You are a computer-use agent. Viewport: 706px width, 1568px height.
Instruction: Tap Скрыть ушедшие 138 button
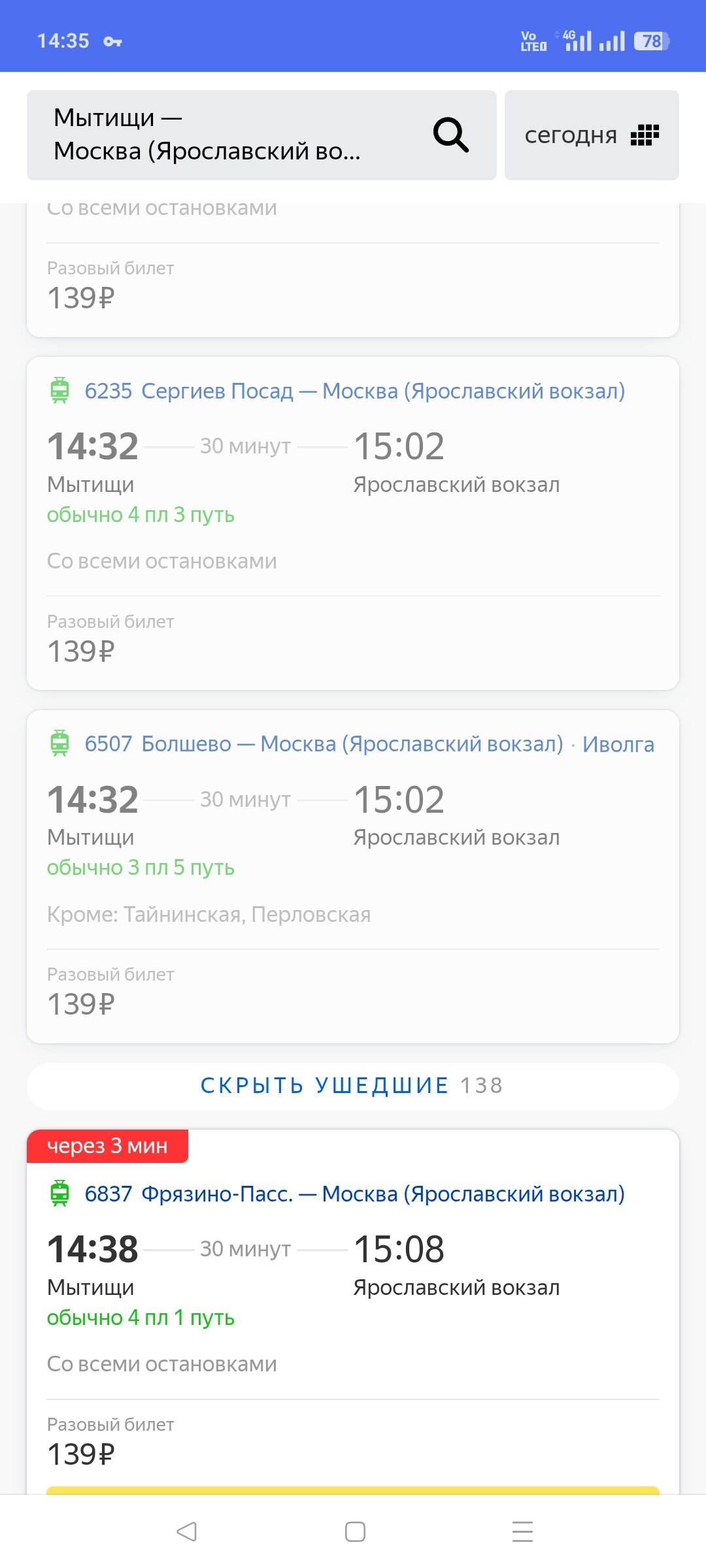point(353,1086)
